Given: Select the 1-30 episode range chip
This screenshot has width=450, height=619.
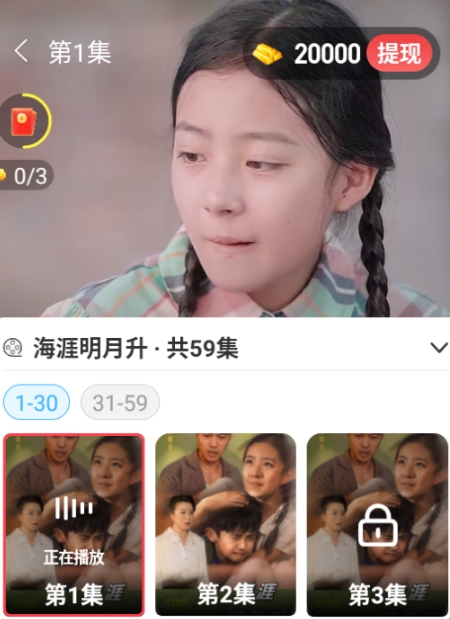Looking at the screenshot, I should [36, 402].
